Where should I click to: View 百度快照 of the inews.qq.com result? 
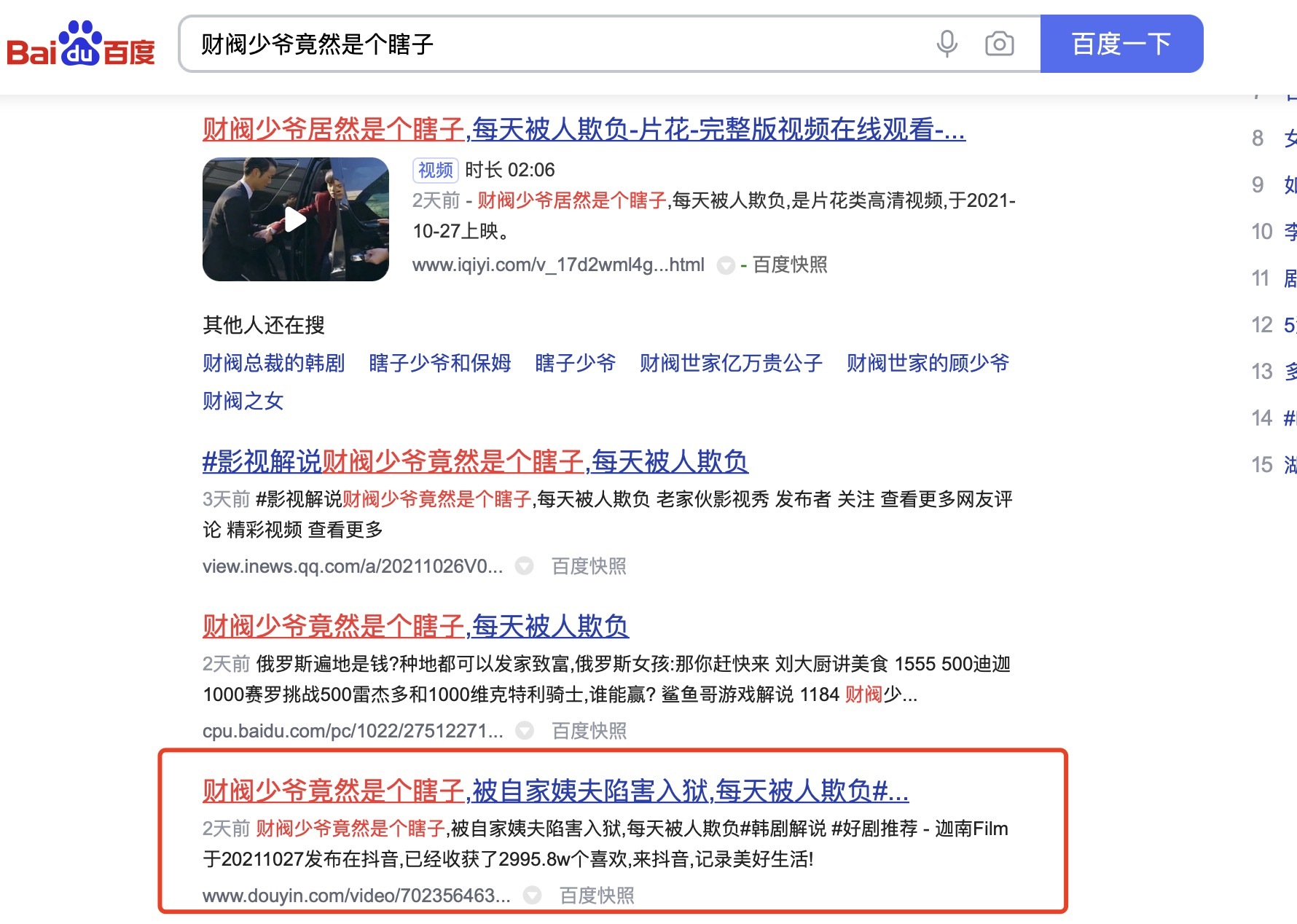click(x=589, y=566)
